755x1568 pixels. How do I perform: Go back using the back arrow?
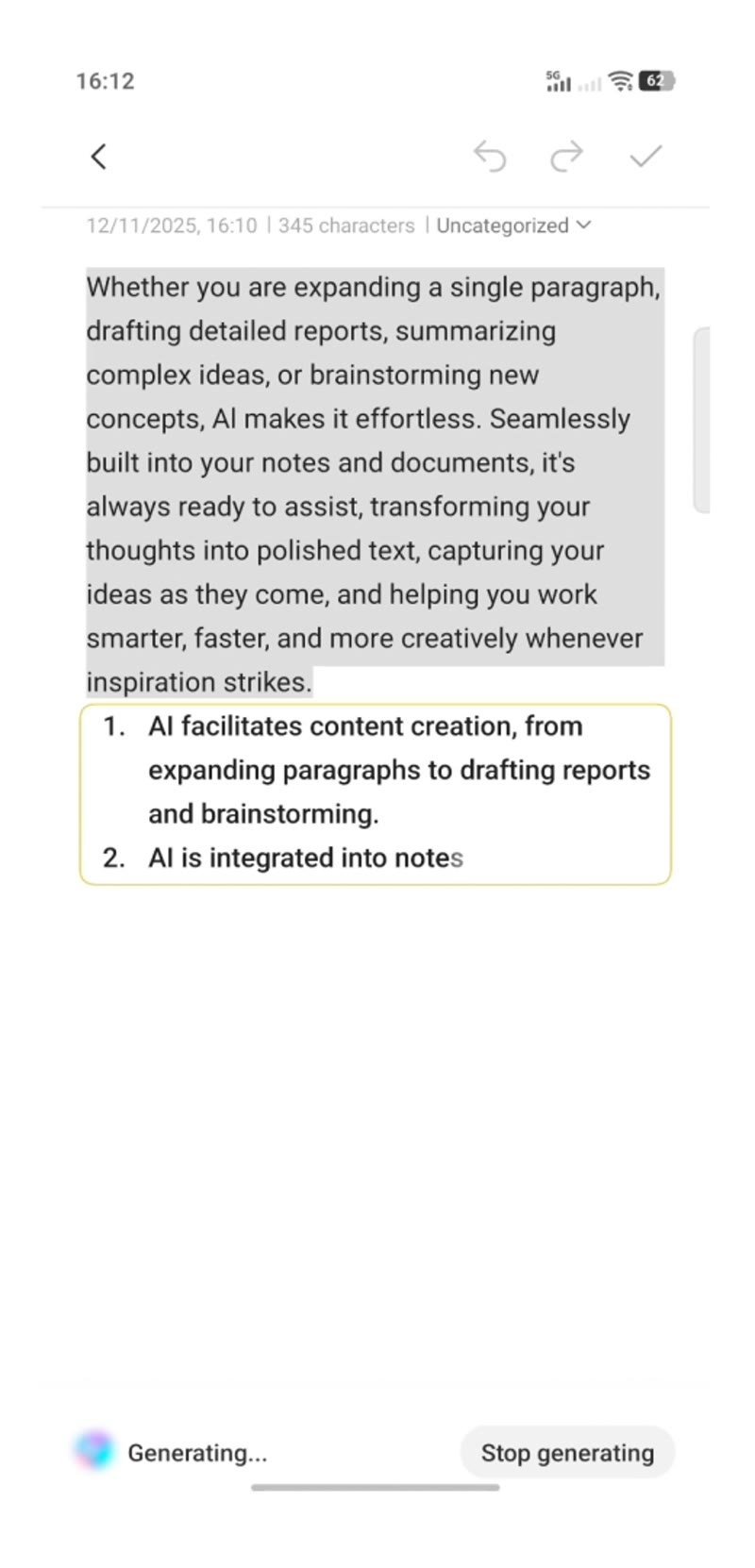(98, 157)
